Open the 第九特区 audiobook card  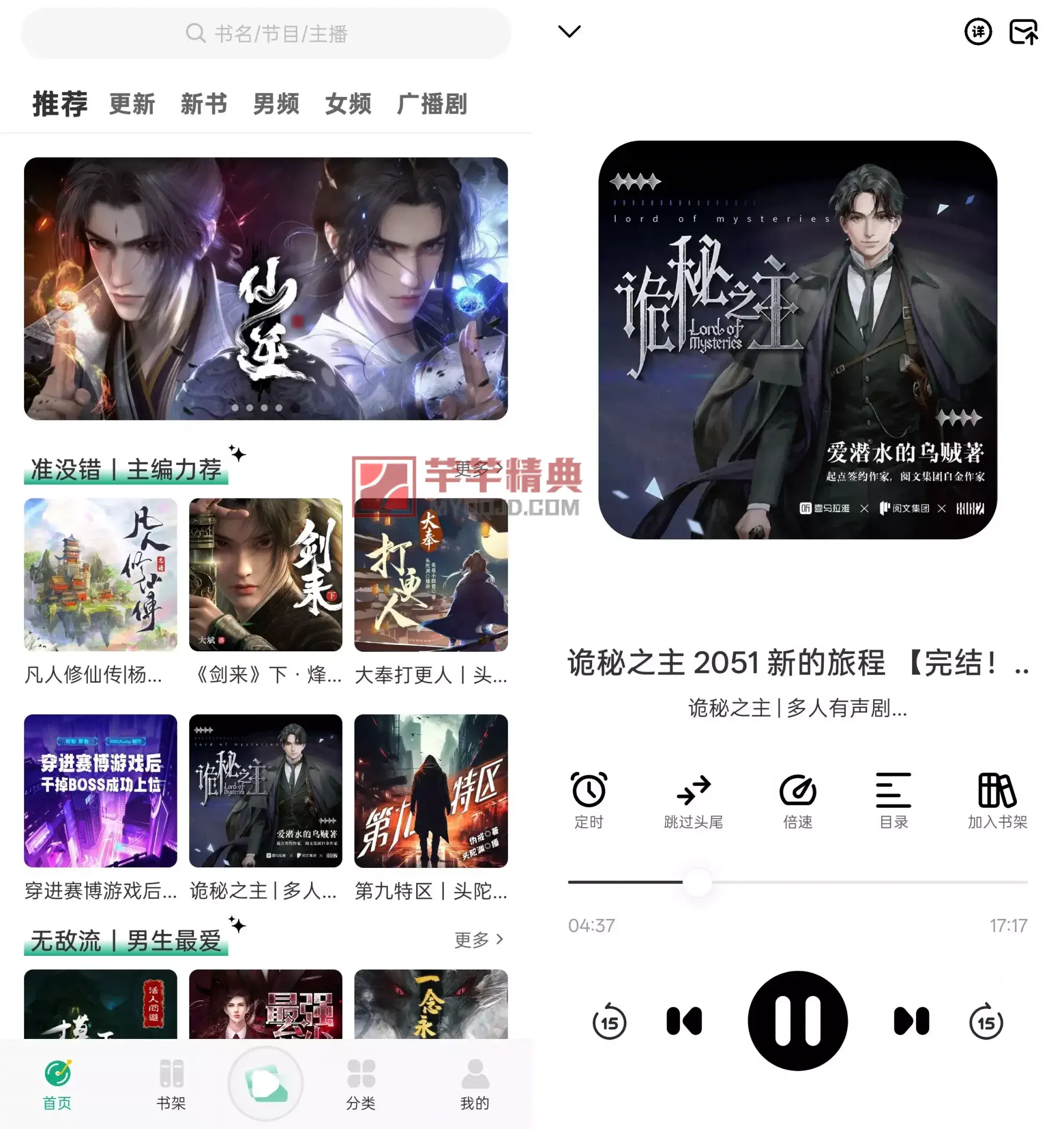click(x=431, y=791)
